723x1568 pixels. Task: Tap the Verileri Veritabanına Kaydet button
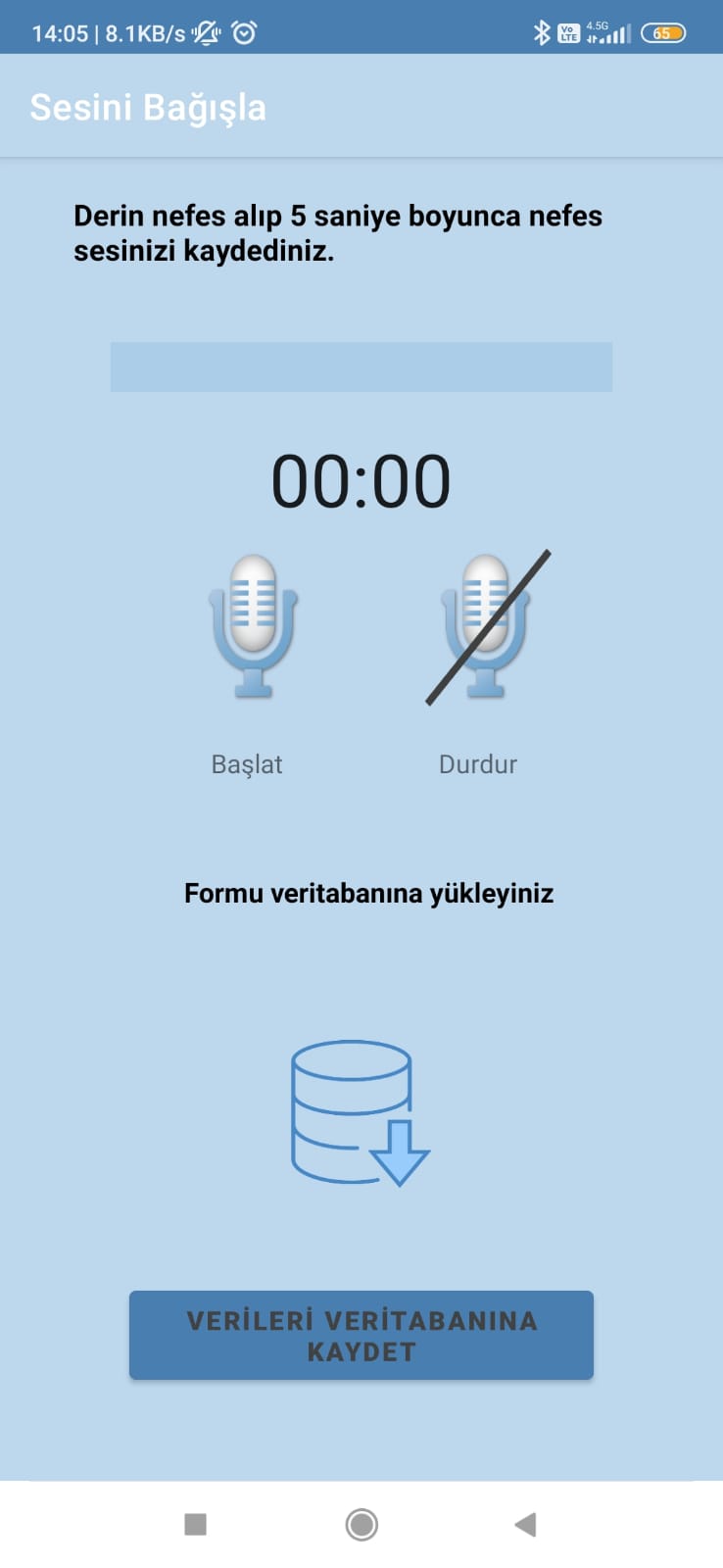tap(361, 1335)
